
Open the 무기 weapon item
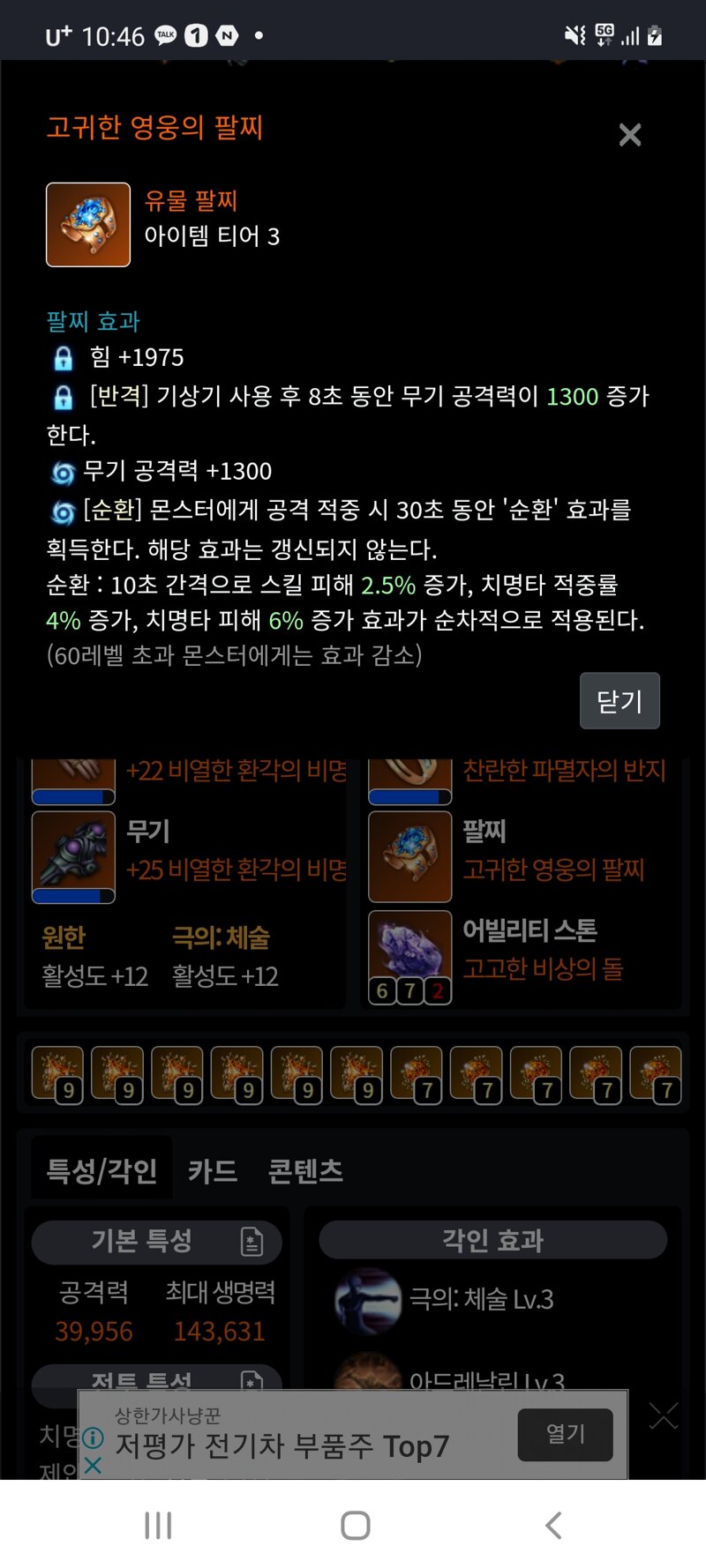point(73,855)
